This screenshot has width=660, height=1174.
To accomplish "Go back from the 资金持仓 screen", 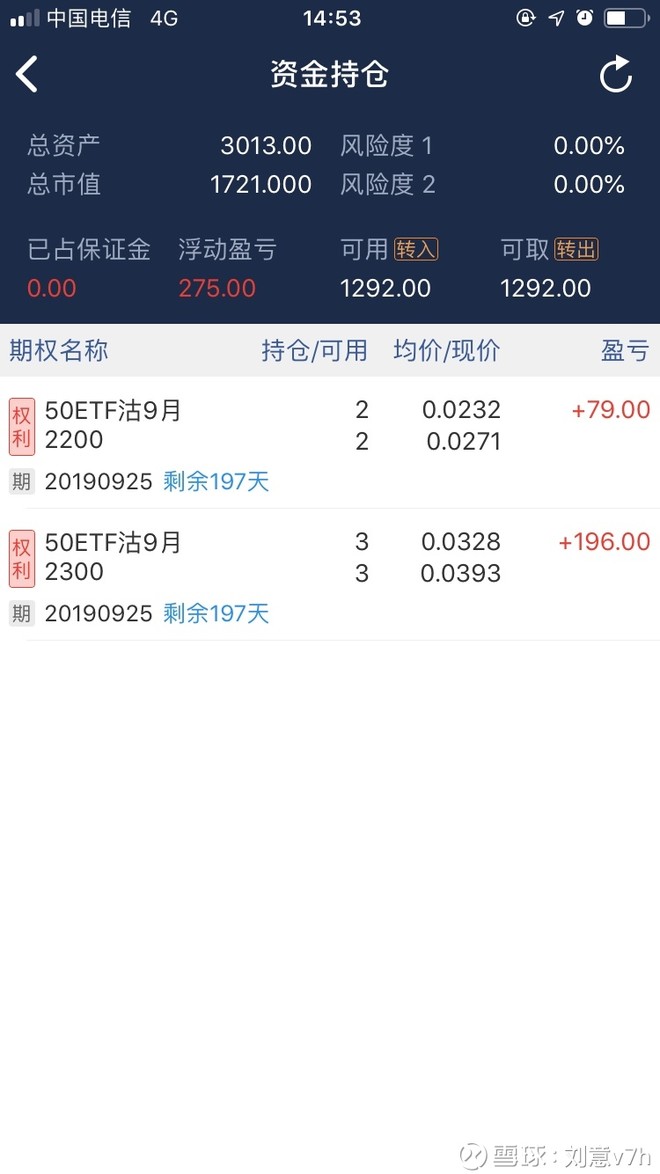I will [27, 75].
